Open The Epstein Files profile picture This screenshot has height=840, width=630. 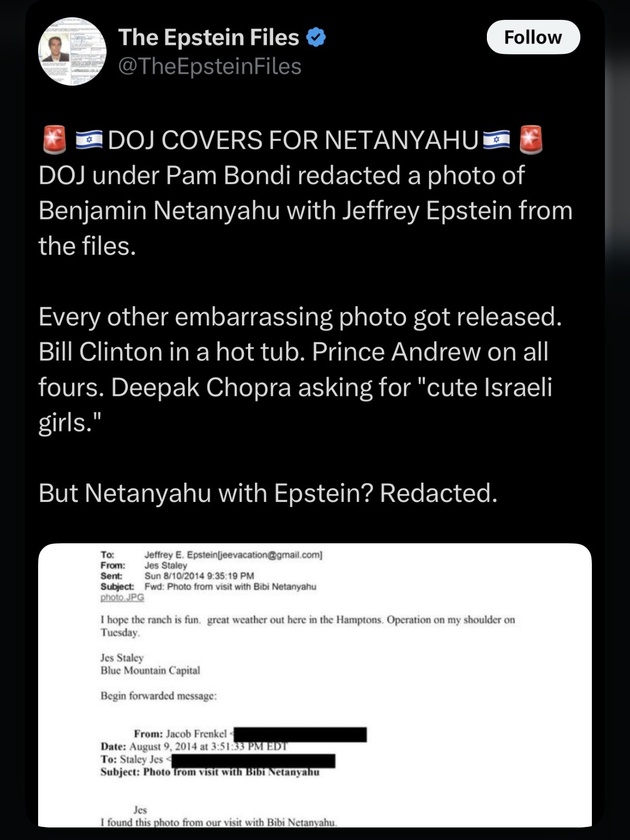click(x=72, y=51)
